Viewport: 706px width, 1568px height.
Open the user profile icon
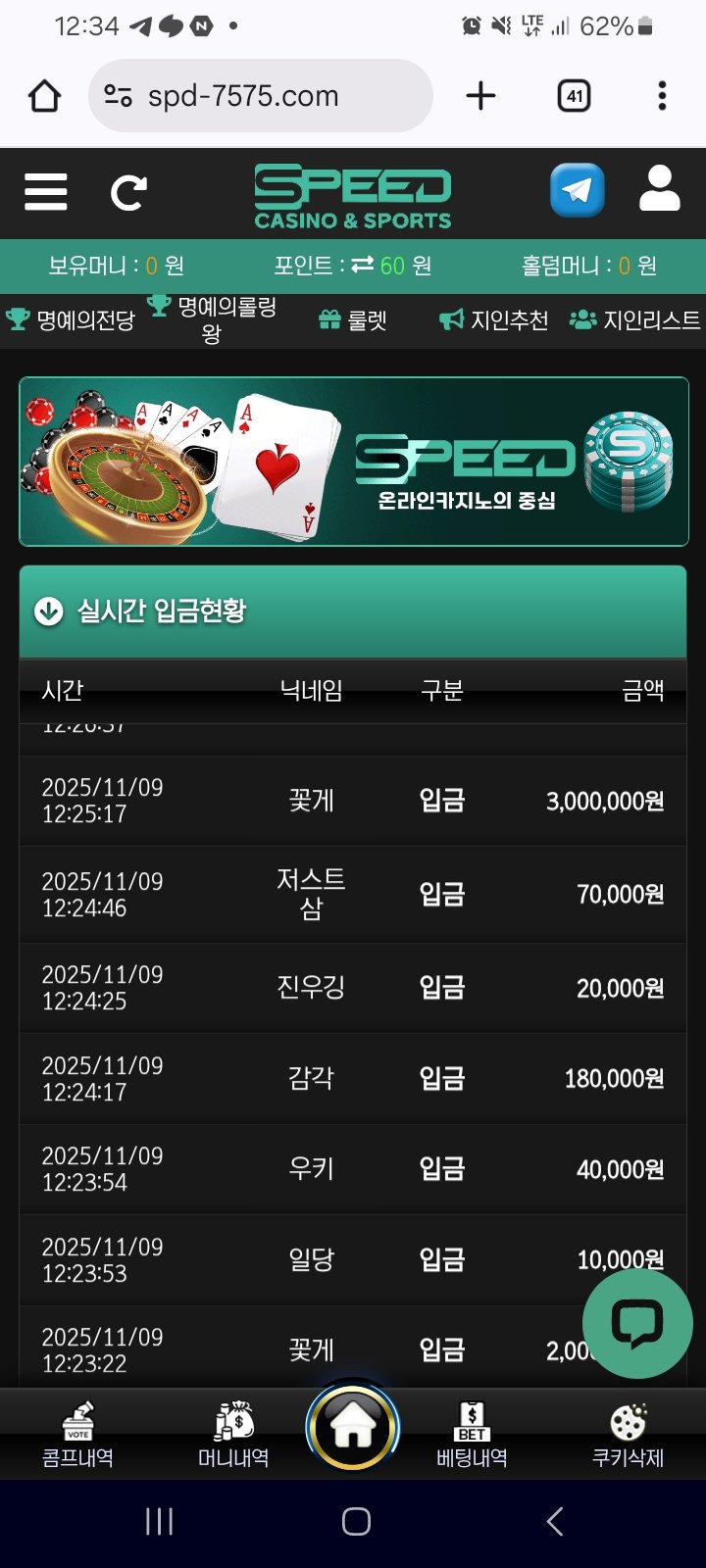(x=659, y=189)
